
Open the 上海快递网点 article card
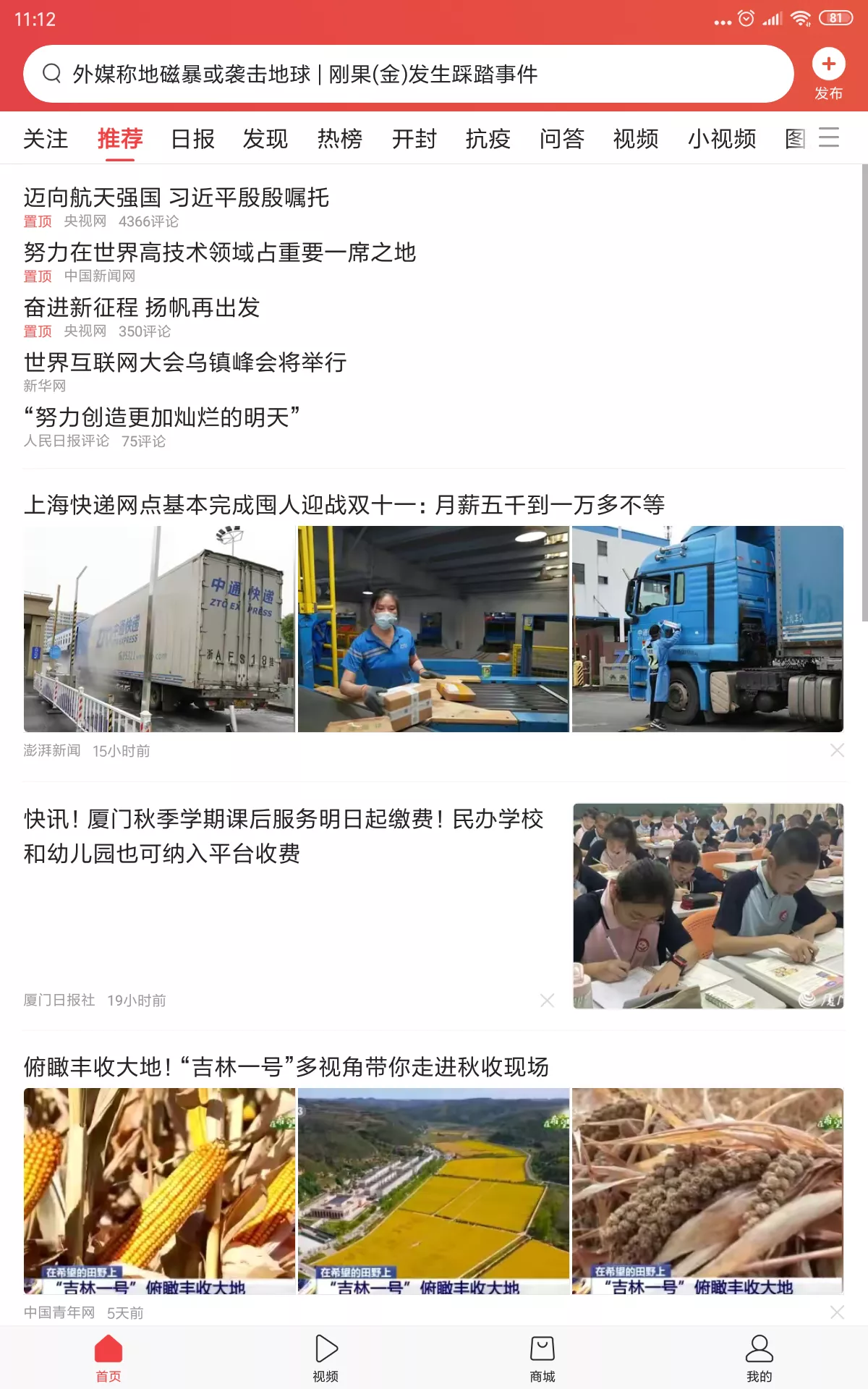pyautogui.click(x=344, y=504)
